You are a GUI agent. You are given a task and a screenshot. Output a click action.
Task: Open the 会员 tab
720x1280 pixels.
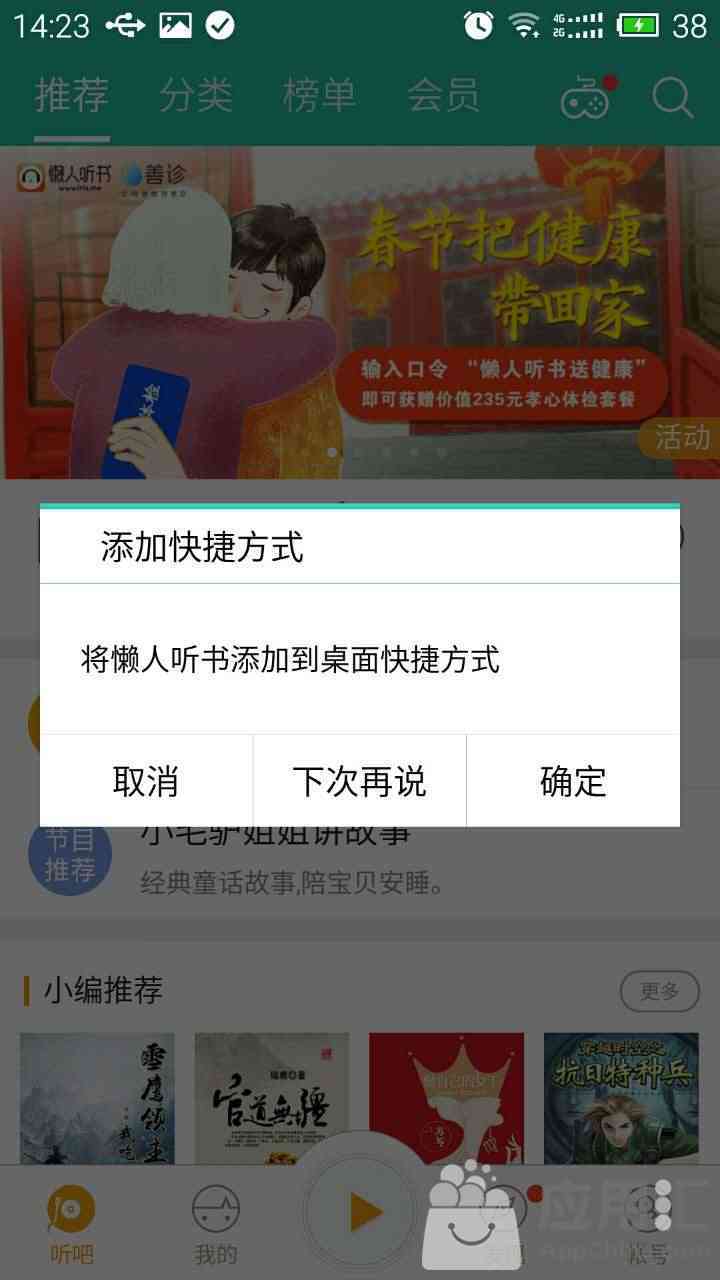pos(443,96)
